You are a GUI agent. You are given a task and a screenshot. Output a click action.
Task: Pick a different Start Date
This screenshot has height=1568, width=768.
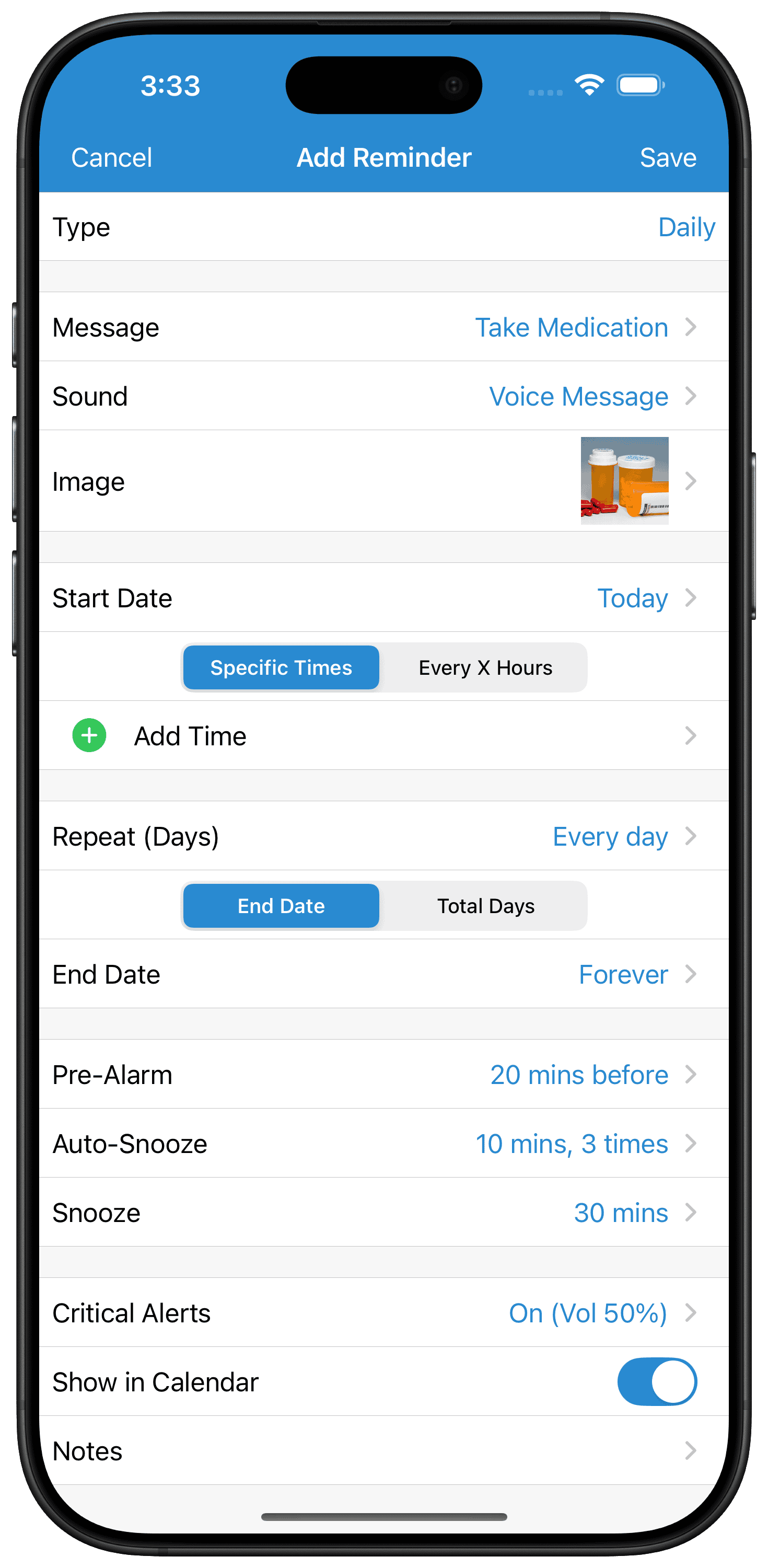point(384,598)
